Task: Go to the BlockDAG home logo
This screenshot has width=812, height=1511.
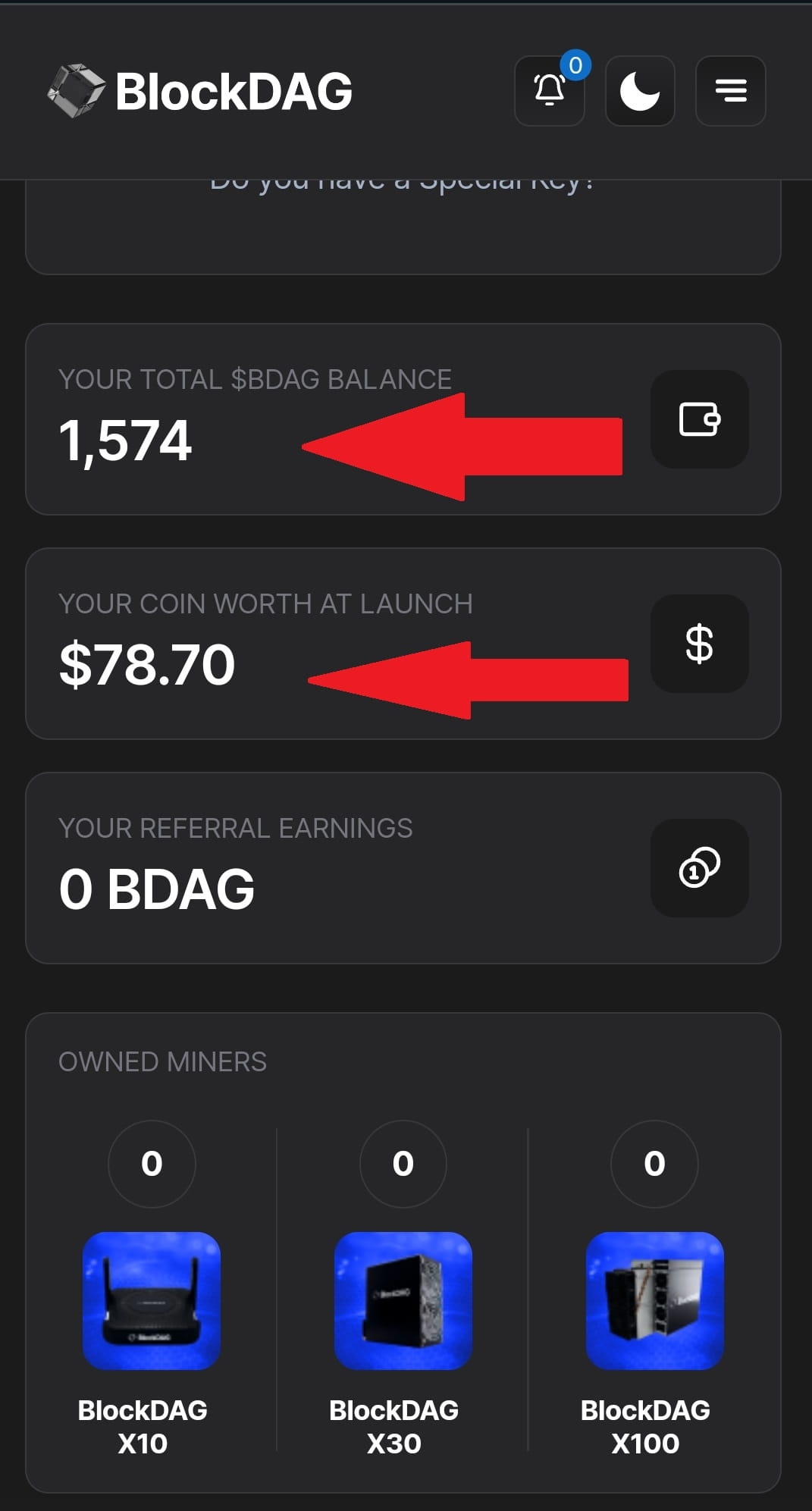Action: click(201, 91)
